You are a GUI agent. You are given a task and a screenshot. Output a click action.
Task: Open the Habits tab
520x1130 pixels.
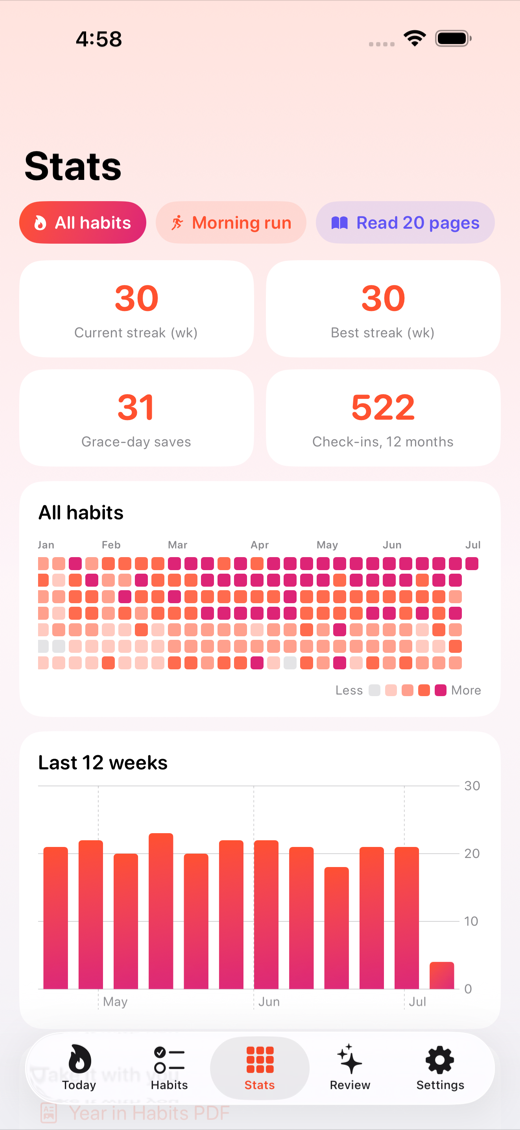[x=169, y=1068]
